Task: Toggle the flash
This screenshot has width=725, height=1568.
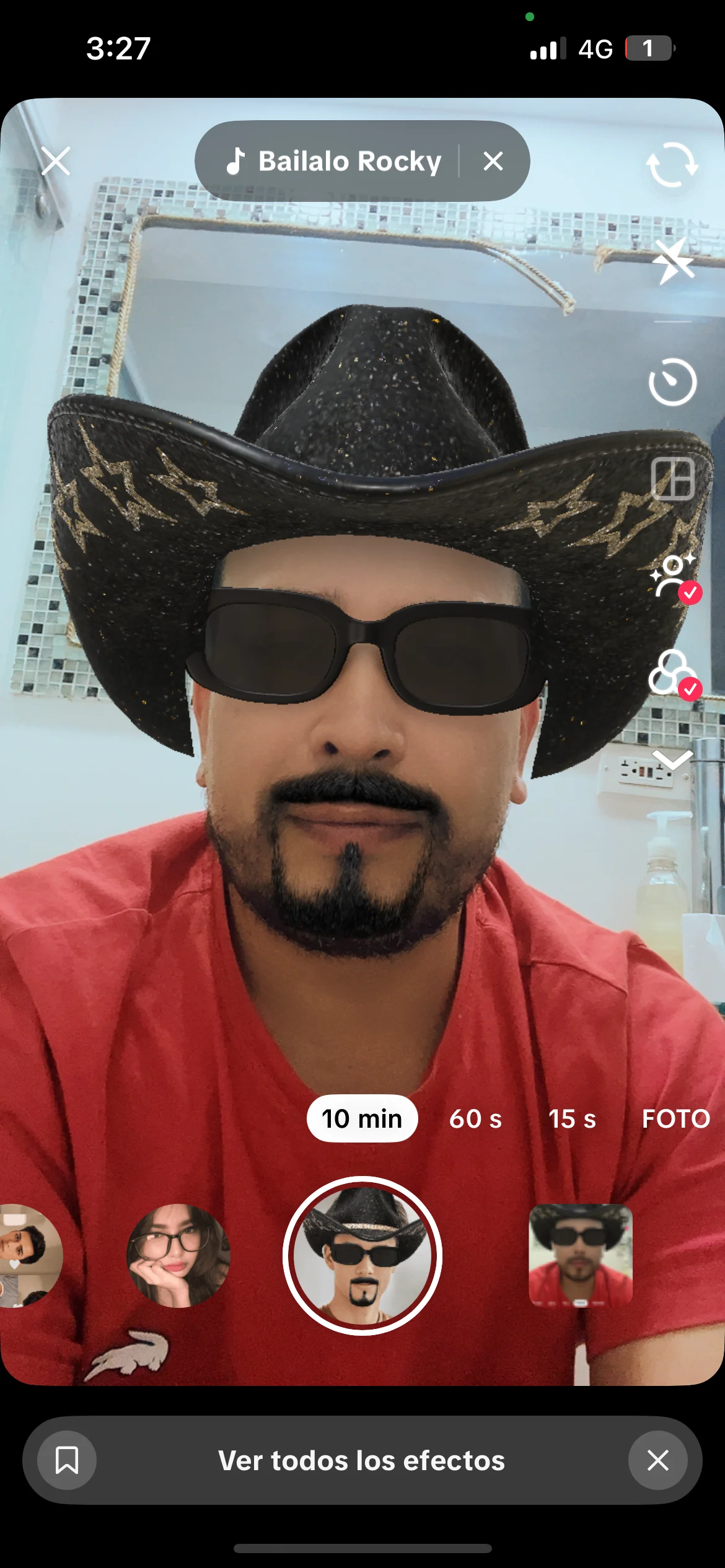Action: coord(673,261)
